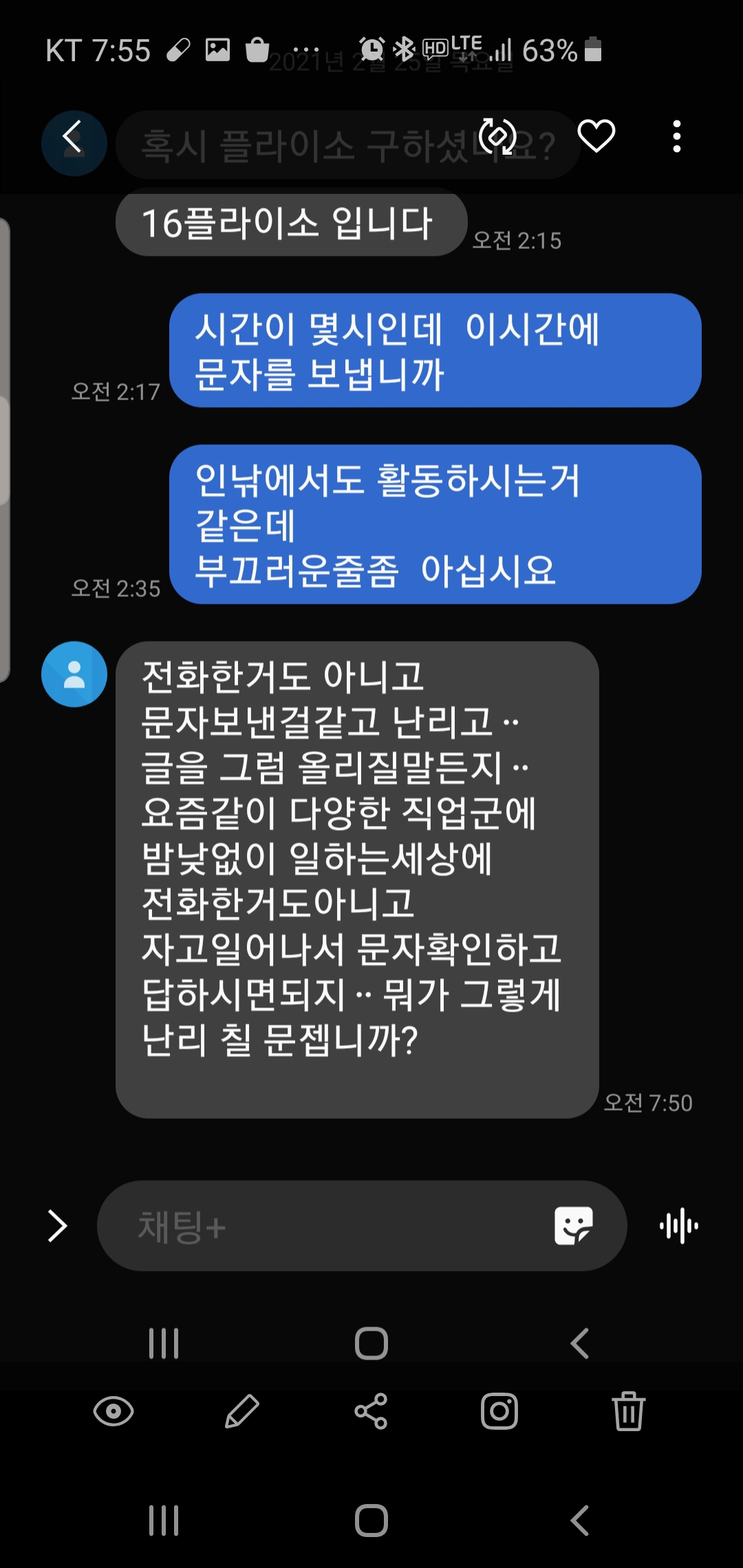Viewport: 743px width, 1568px height.
Task: Delete this image with the trash icon
Action: coord(628,1412)
